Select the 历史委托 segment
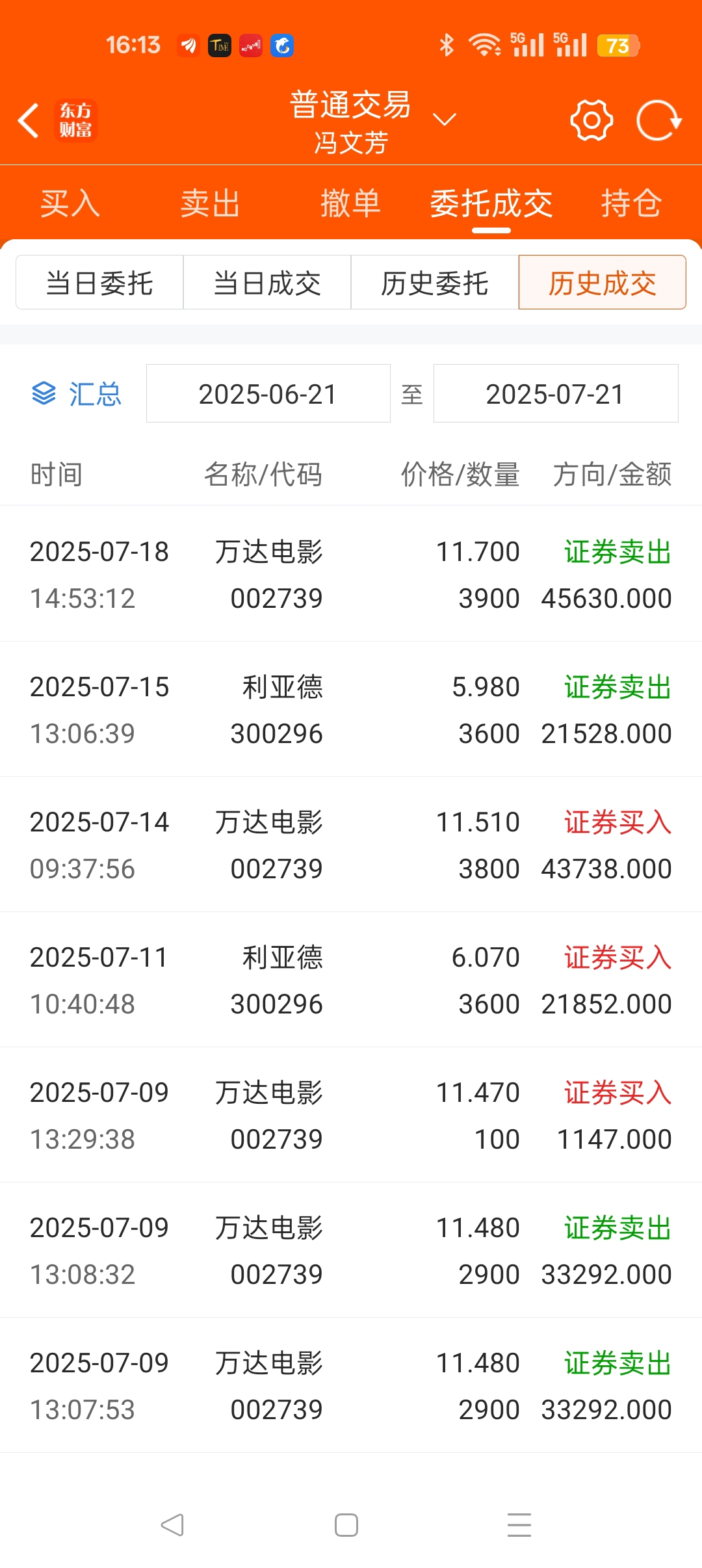The width and height of the screenshot is (702, 1568). pos(435,283)
